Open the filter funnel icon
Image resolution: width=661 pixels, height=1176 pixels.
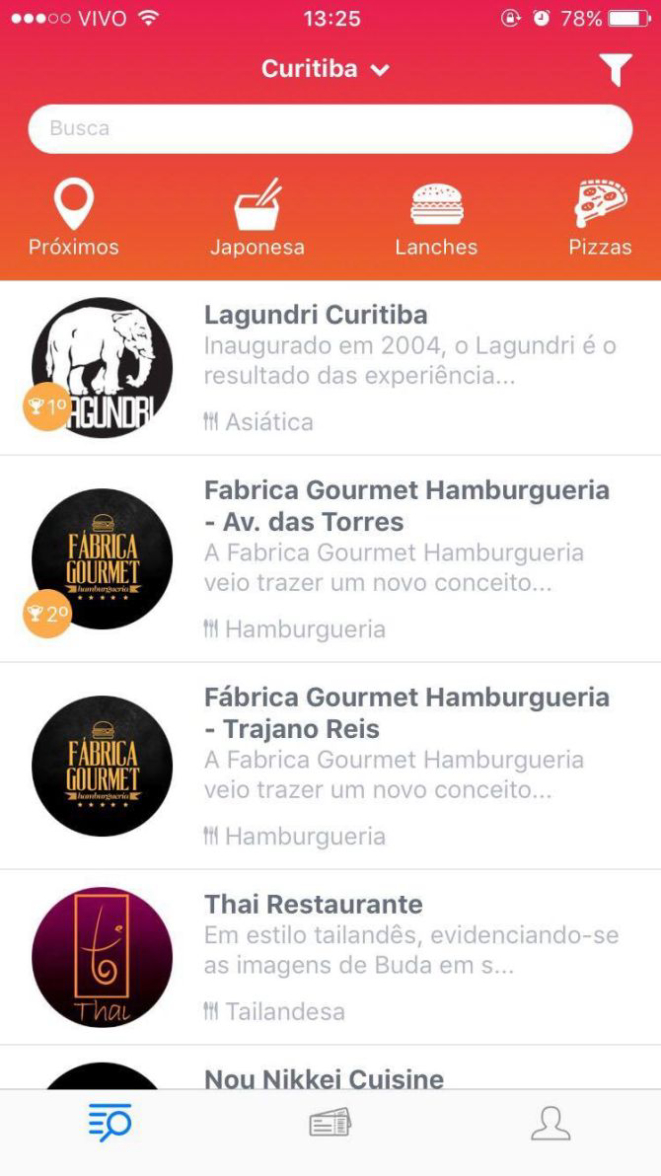pos(615,69)
